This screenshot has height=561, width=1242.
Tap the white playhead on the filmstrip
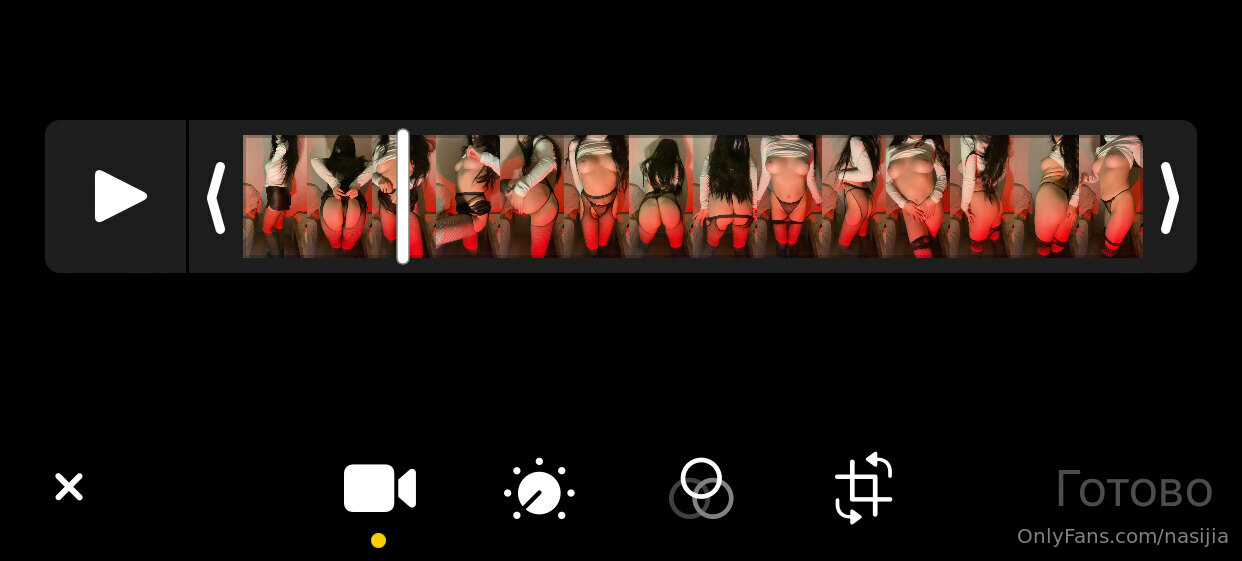[x=402, y=196]
